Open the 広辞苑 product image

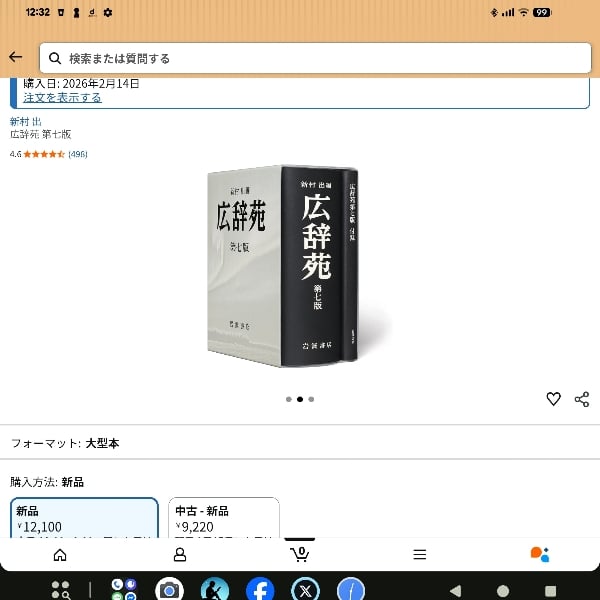300,265
